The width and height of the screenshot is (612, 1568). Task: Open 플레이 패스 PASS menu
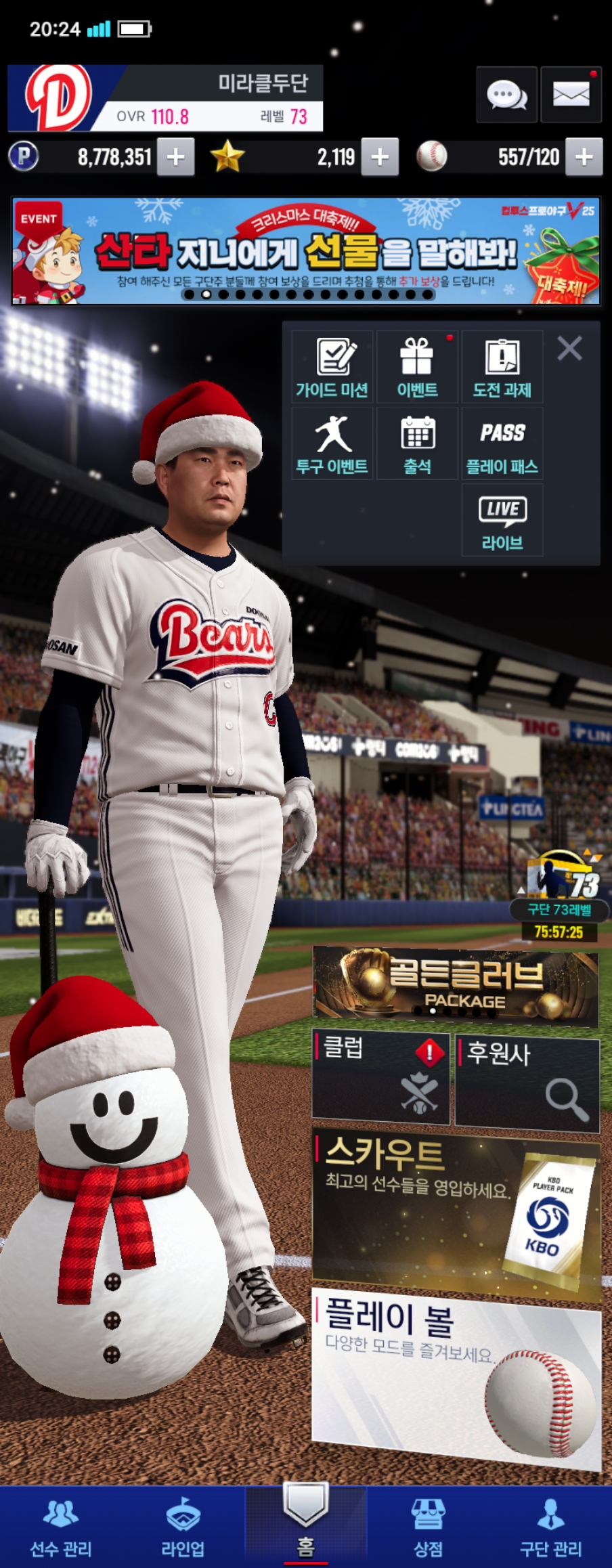502,444
